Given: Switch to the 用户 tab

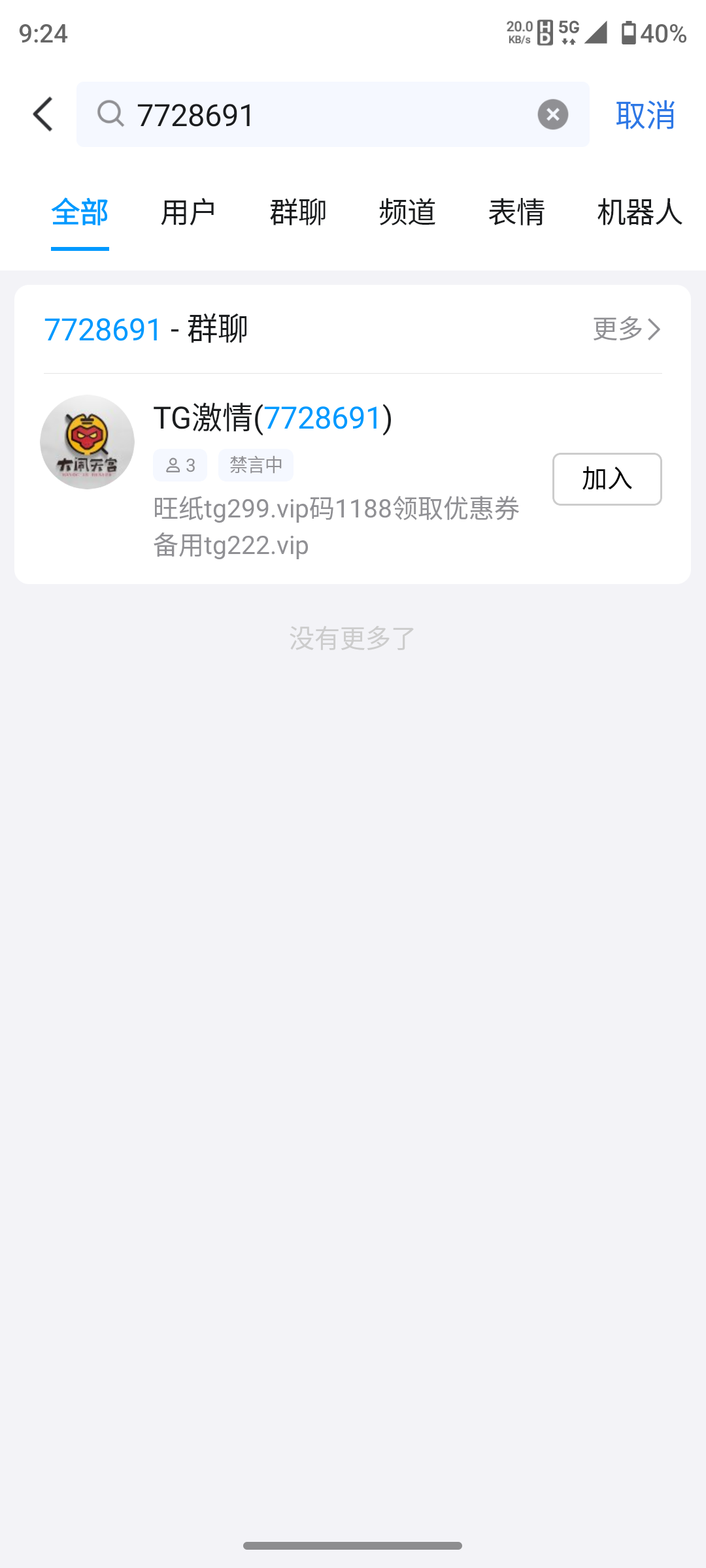Looking at the screenshot, I should pyautogui.click(x=188, y=212).
